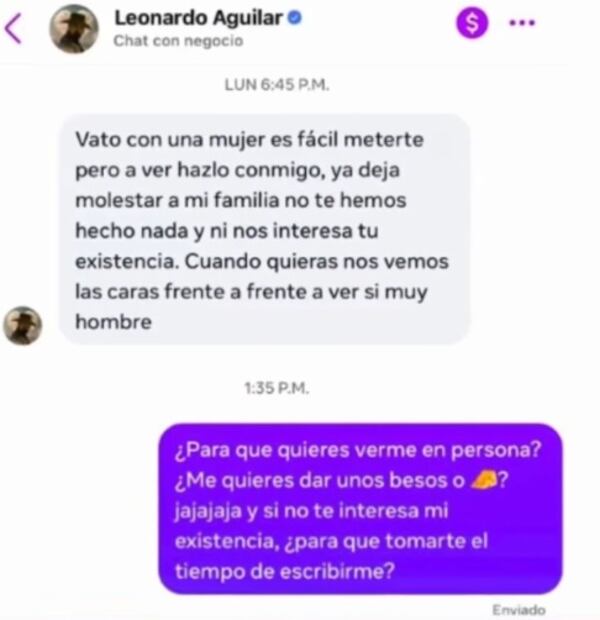This screenshot has width=600, height=620.
Task: Tap Leonardo's avatar beside his message
Action: 22,325
